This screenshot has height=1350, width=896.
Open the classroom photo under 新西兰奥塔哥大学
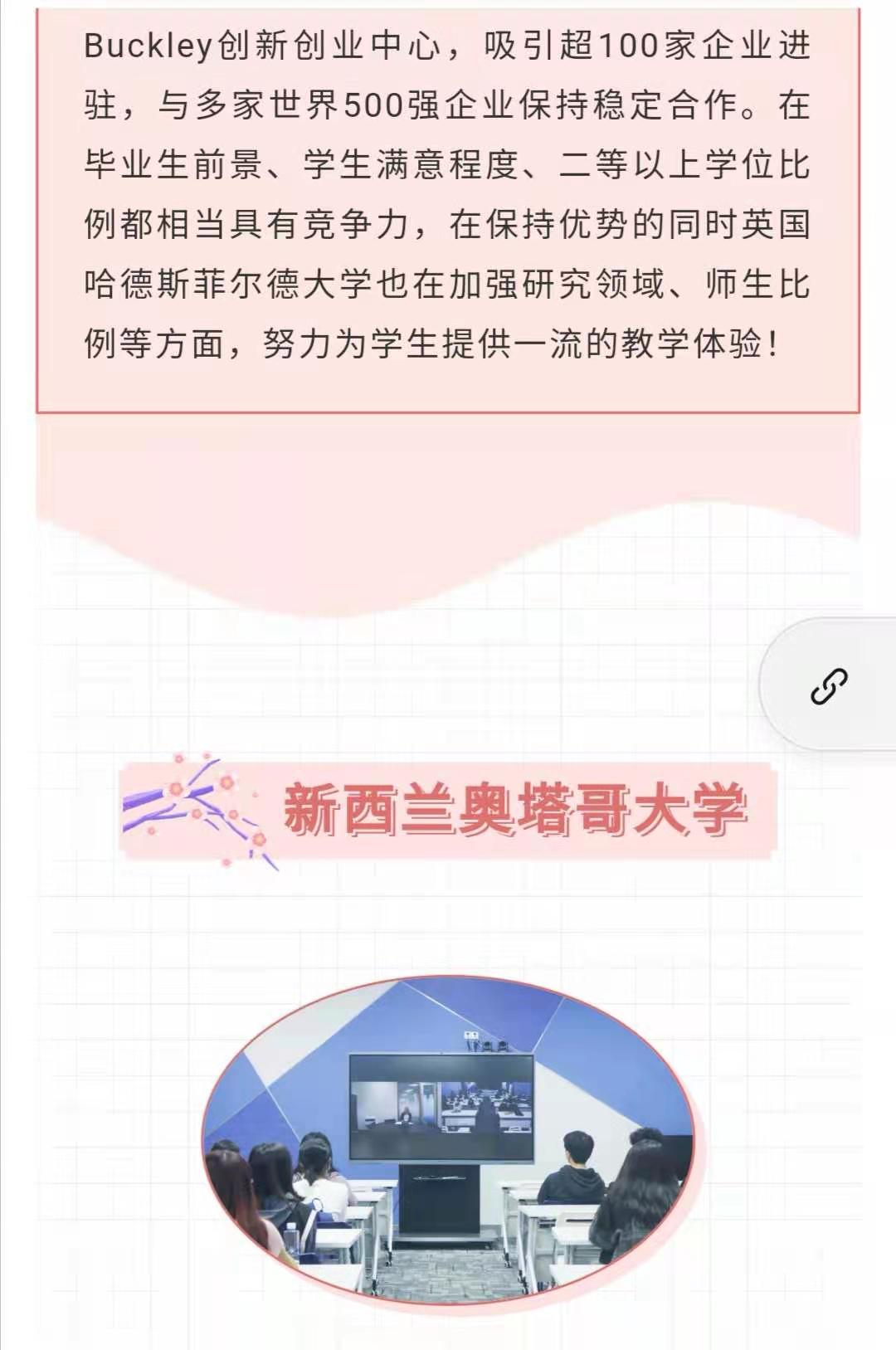click(449, 1139)
